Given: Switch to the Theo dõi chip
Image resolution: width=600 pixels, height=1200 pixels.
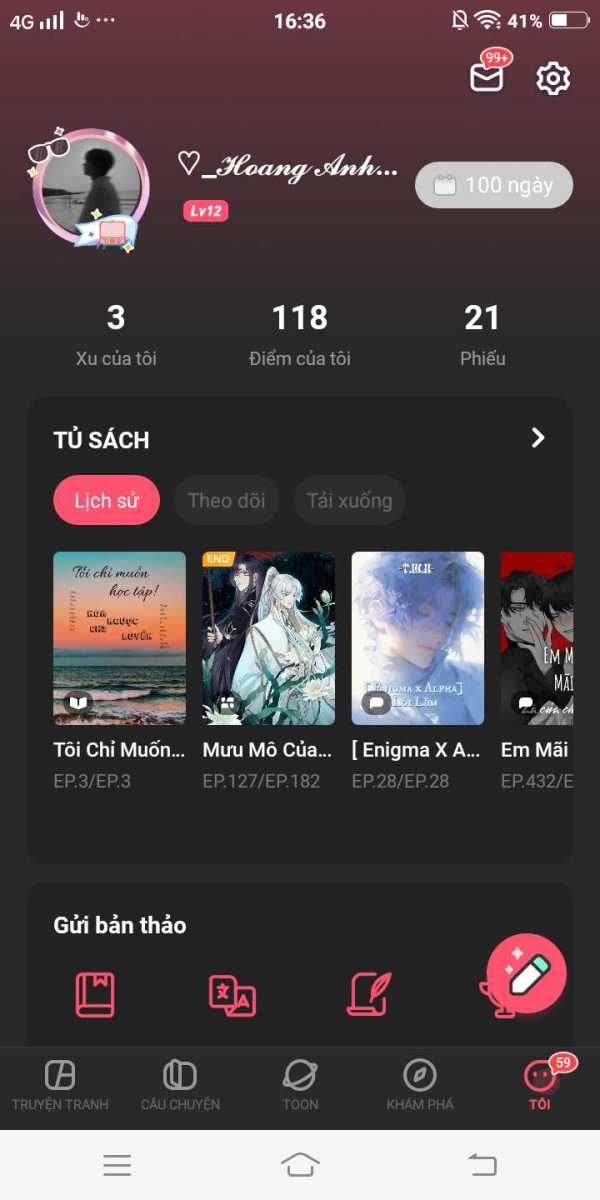Looking at the screenshot, I should coord(226,500).
